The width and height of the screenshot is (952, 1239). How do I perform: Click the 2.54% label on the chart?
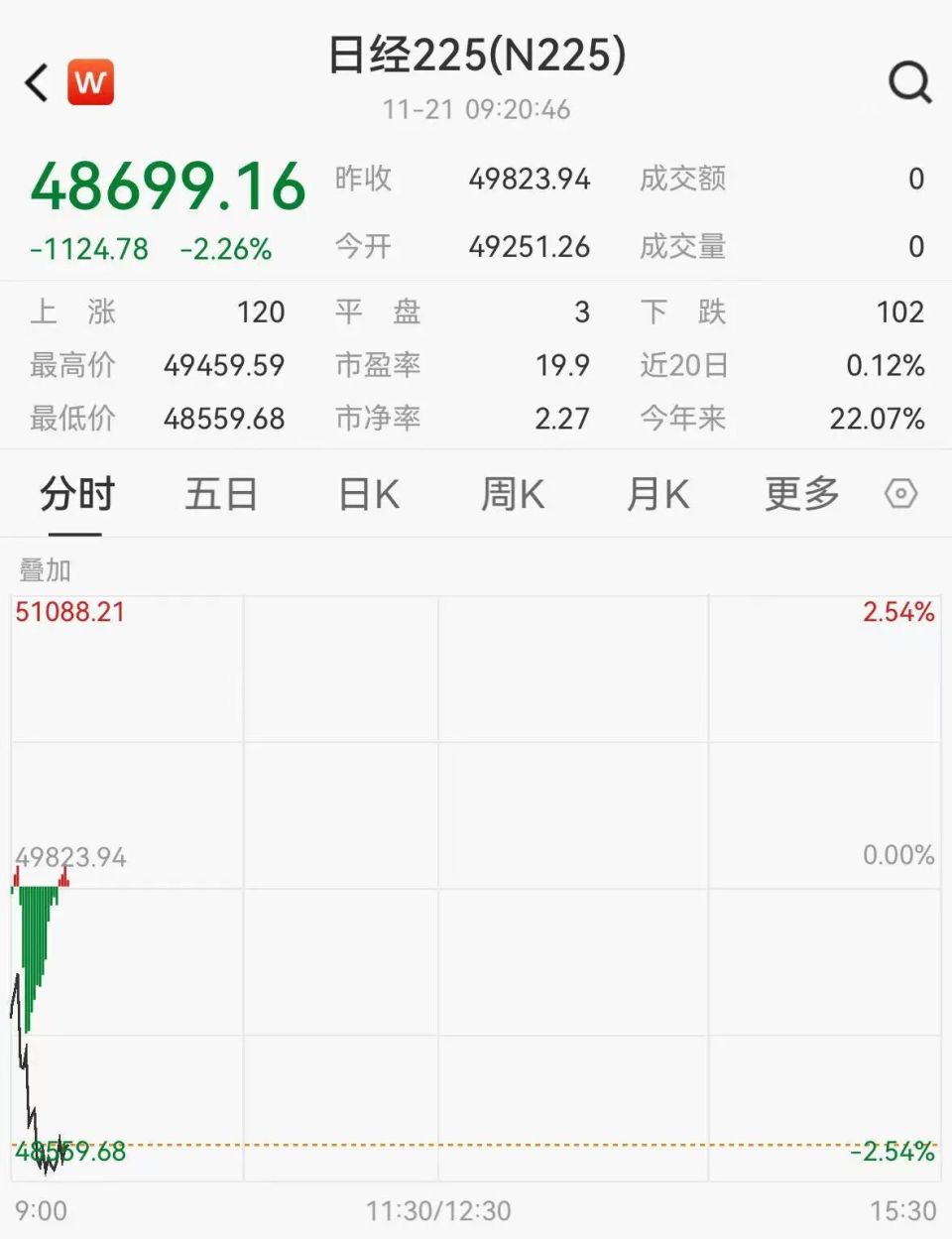pyautogui.click(x=897, y=613)
